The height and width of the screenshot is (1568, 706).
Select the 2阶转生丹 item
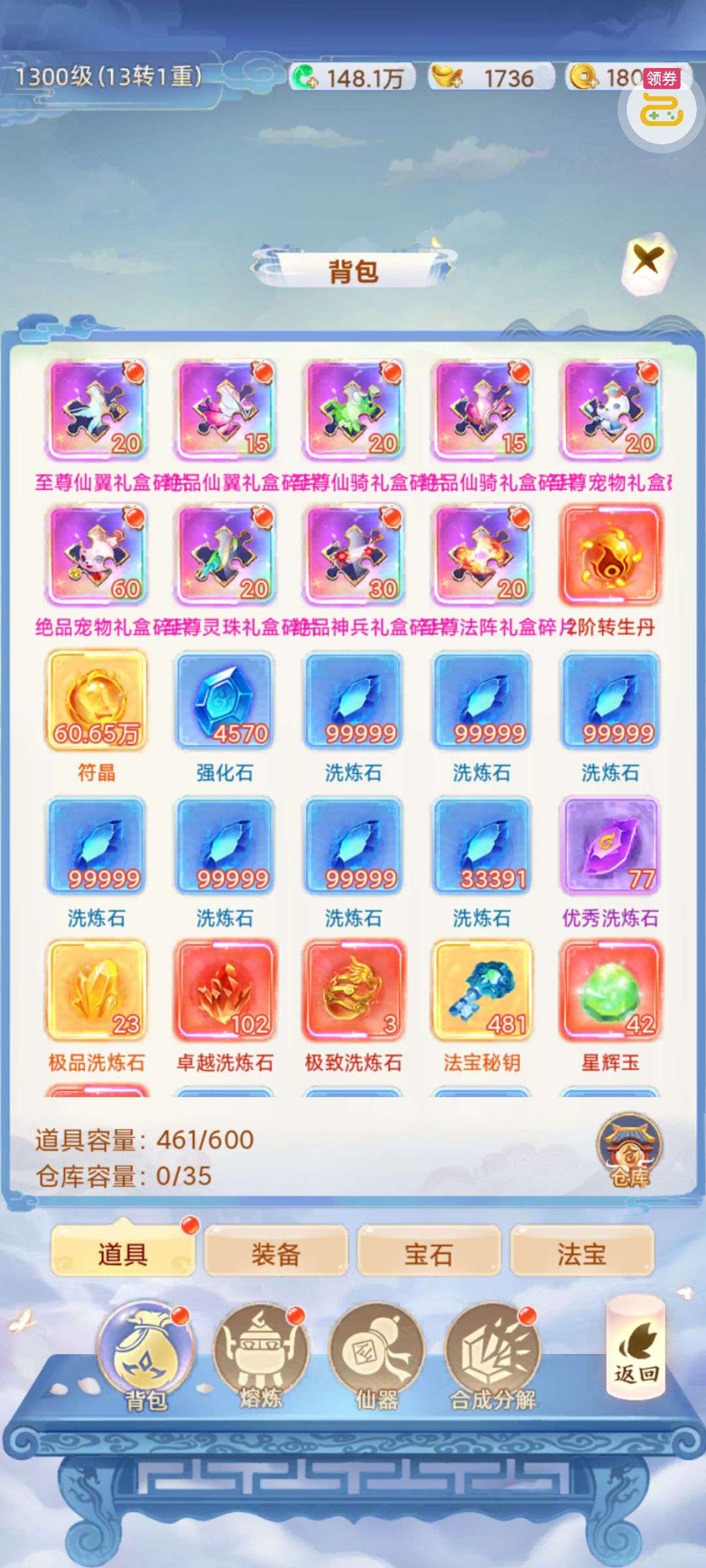610,555
